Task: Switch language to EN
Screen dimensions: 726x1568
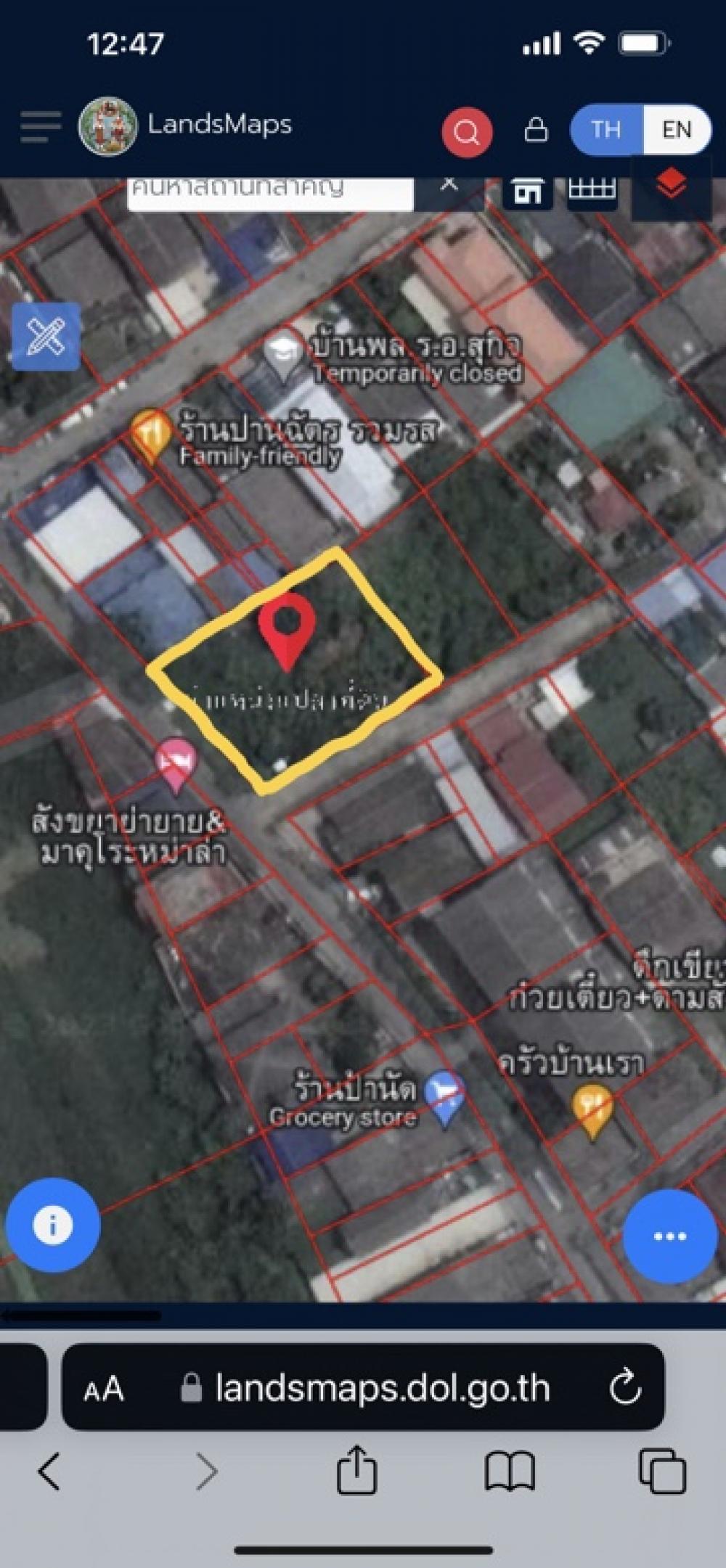Action: click(676, 130)
